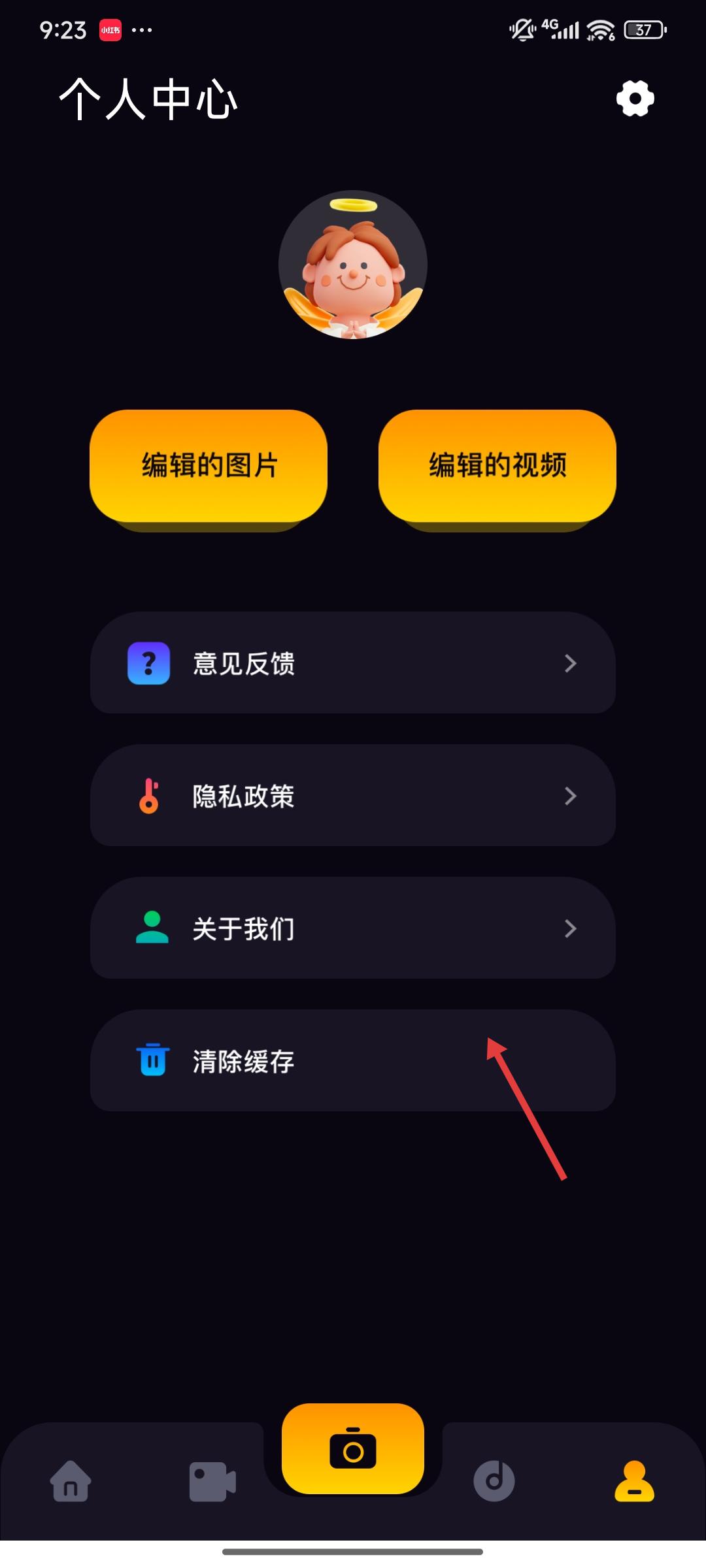This screenshot has height=1568, width=706.
Task: Switch to the video camera tab
Action: [x=212, y=1480]
